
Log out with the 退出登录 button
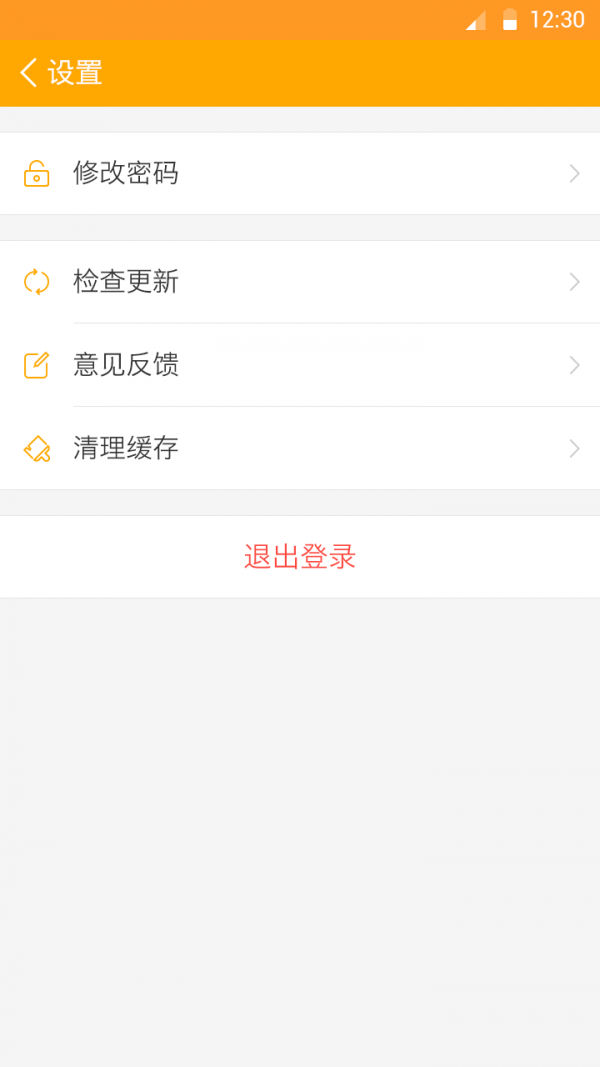(x=300, y=557)
